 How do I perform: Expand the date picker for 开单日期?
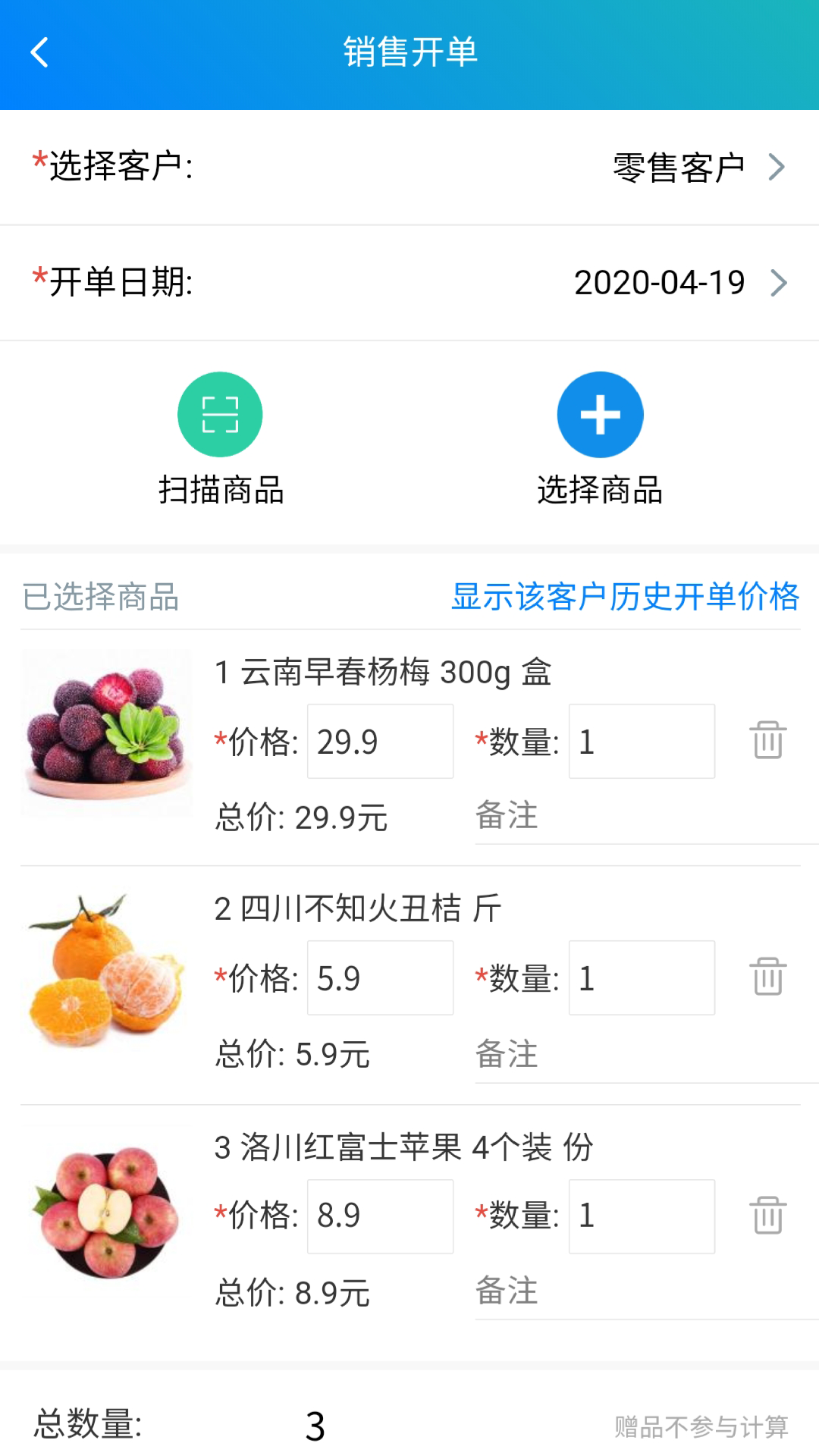coord(658,282)
